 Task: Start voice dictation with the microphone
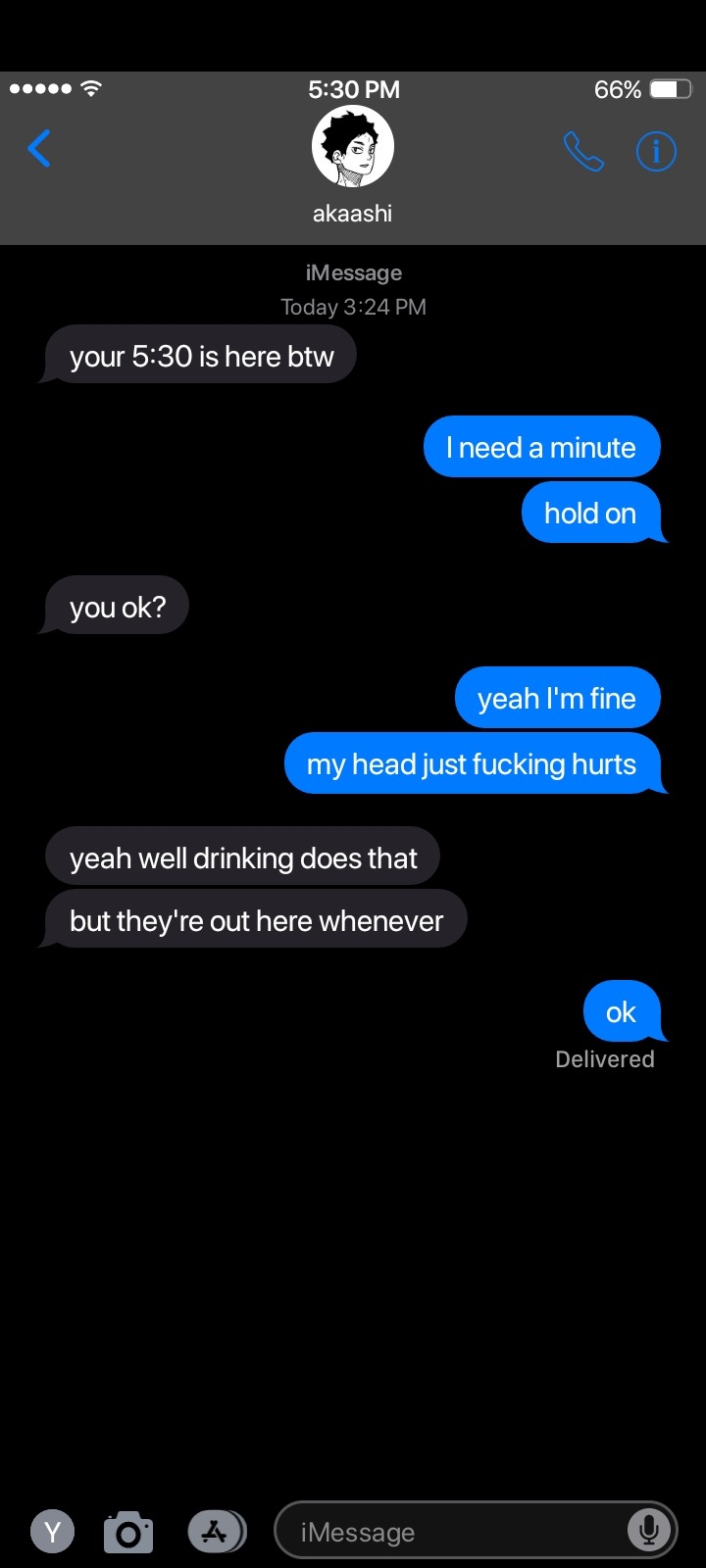pos(648,1530)
